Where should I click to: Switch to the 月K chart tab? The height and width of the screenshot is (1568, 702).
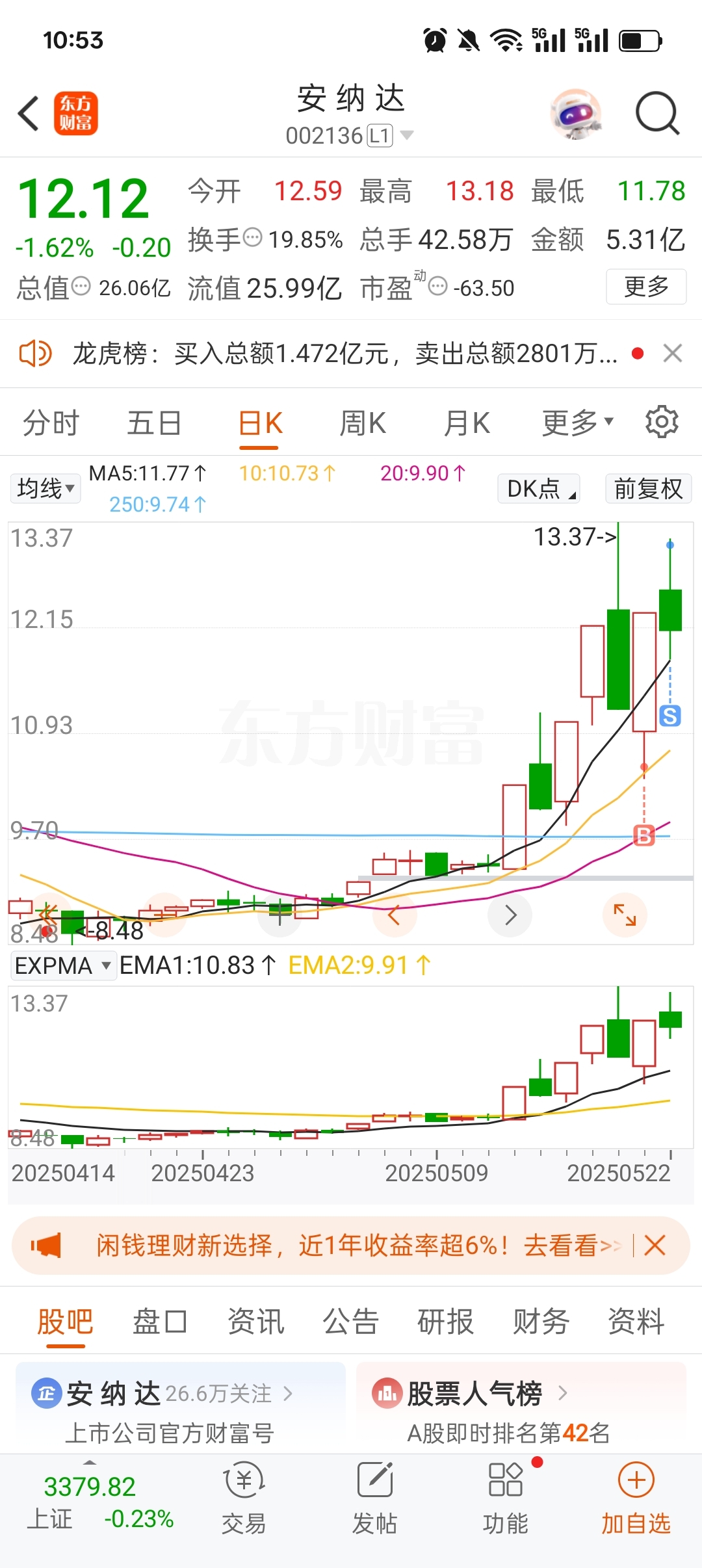[467, 423]
